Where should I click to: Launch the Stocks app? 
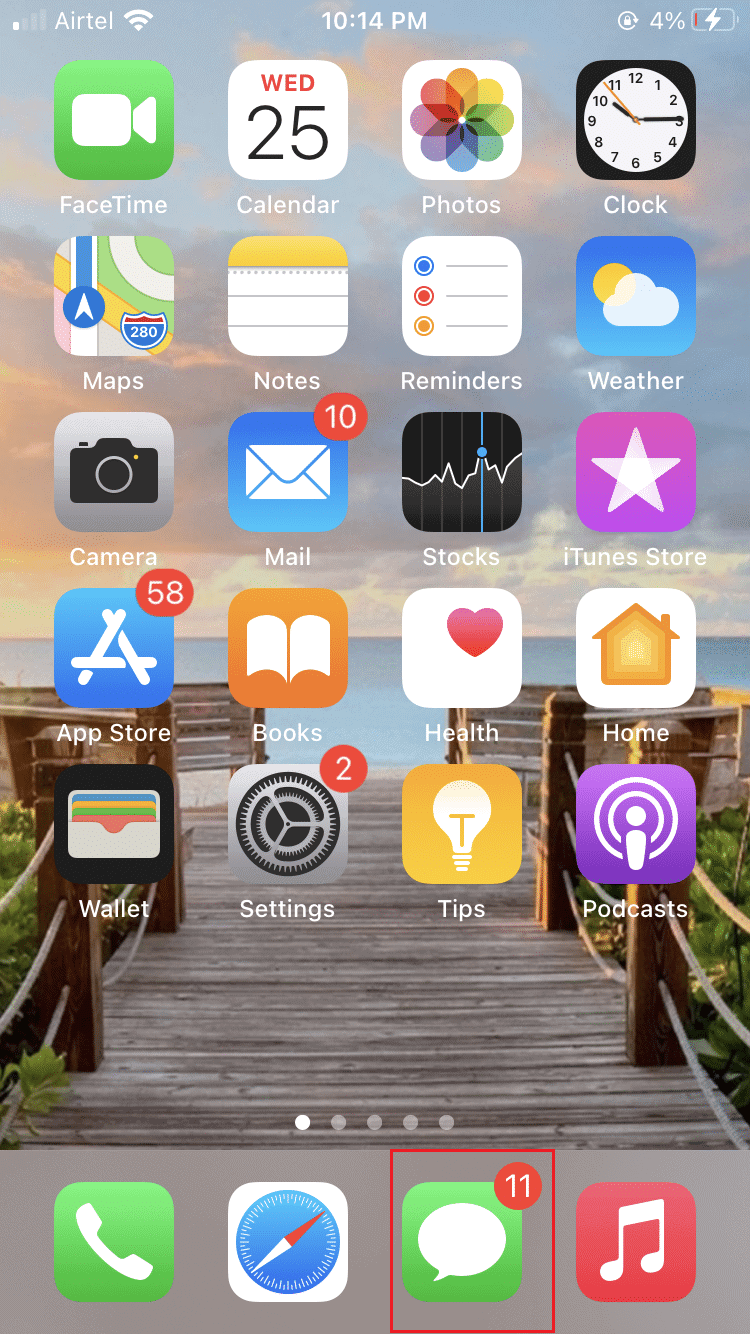461,472
